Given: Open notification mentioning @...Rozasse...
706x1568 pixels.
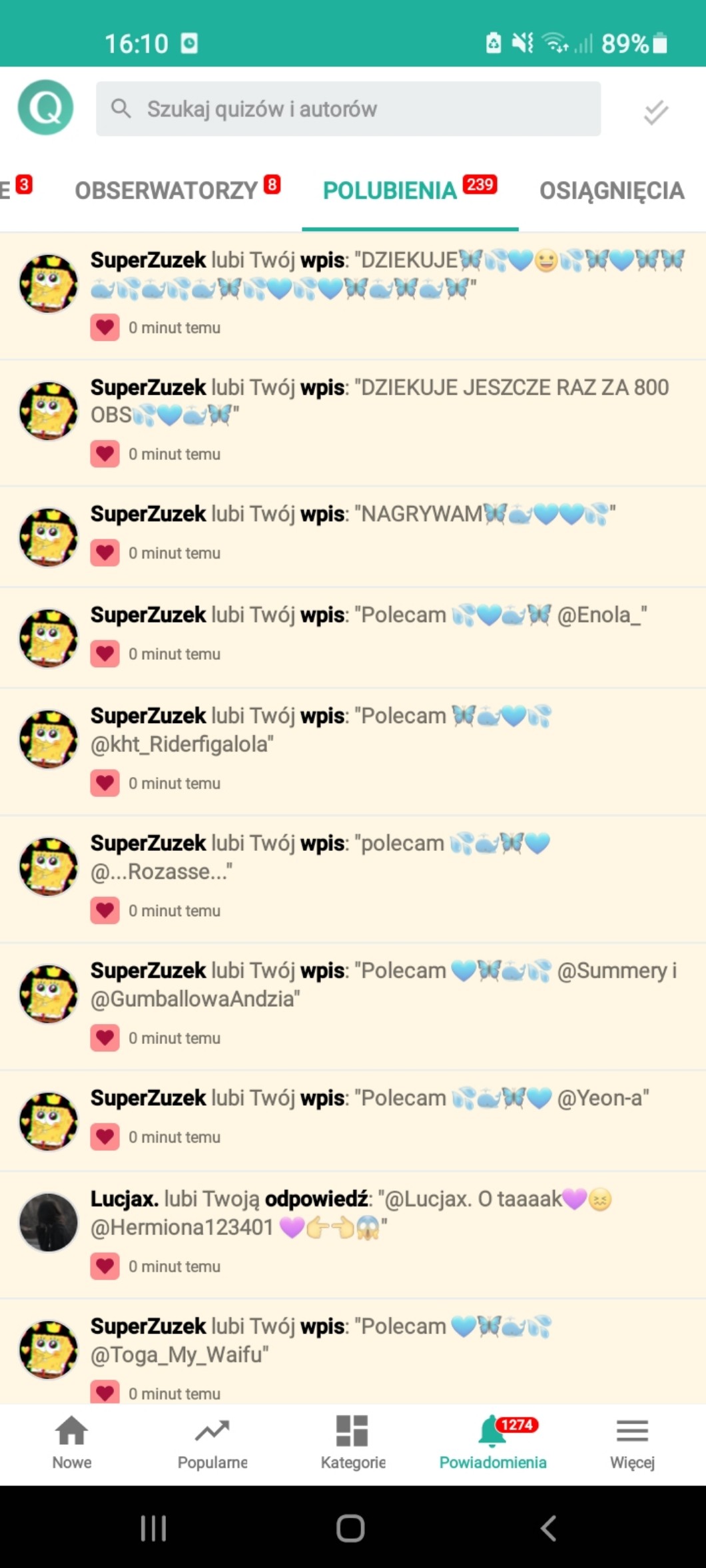Looking at the screenshot, I should (x=320, y=858).
